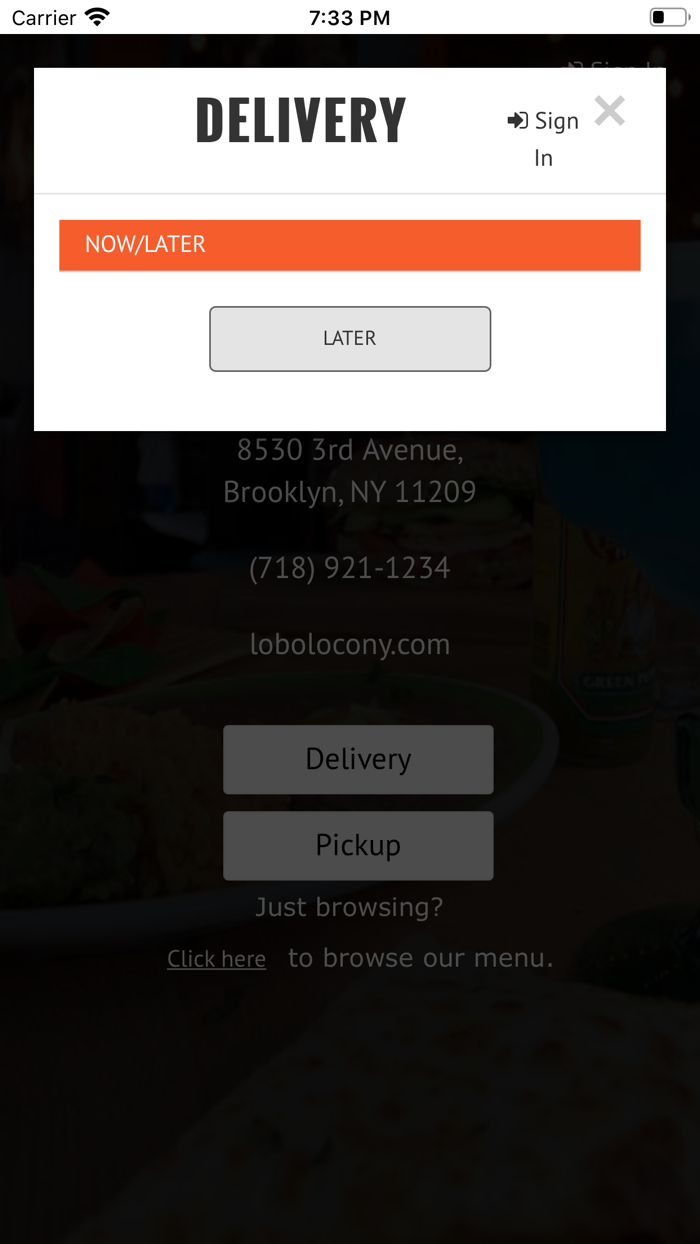Close the Delivery dialog
This screenshot has width=700, height=1244.
tap(609, 111)
